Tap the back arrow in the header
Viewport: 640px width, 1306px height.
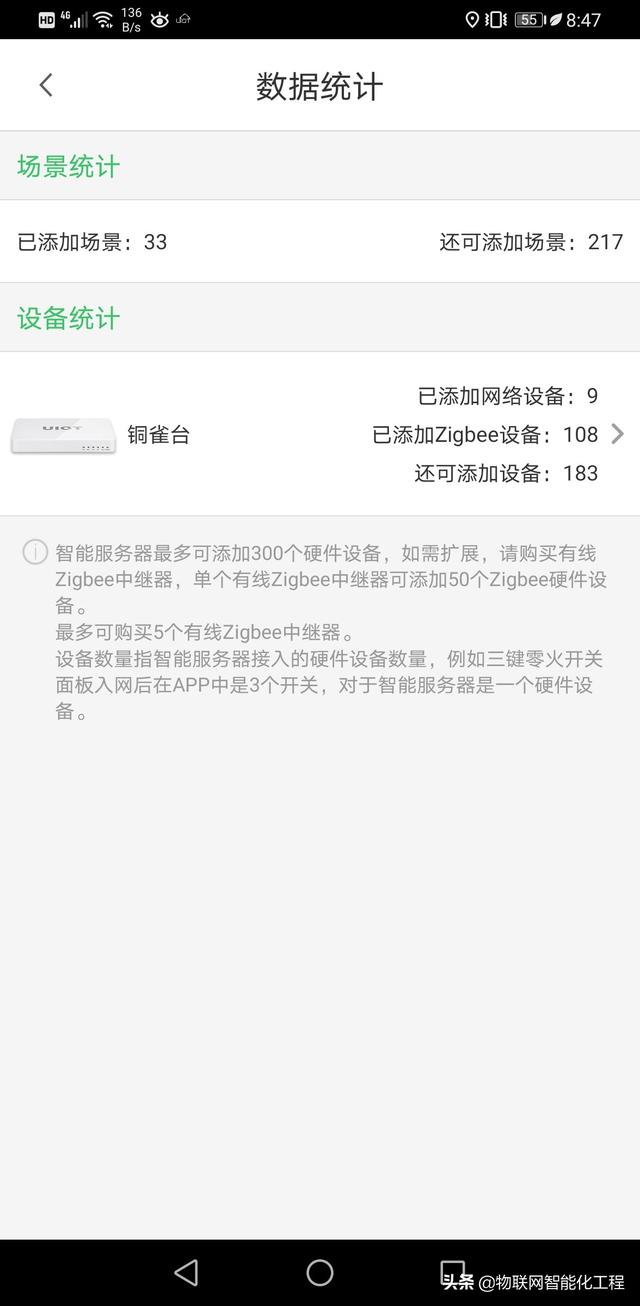[45, 85]
